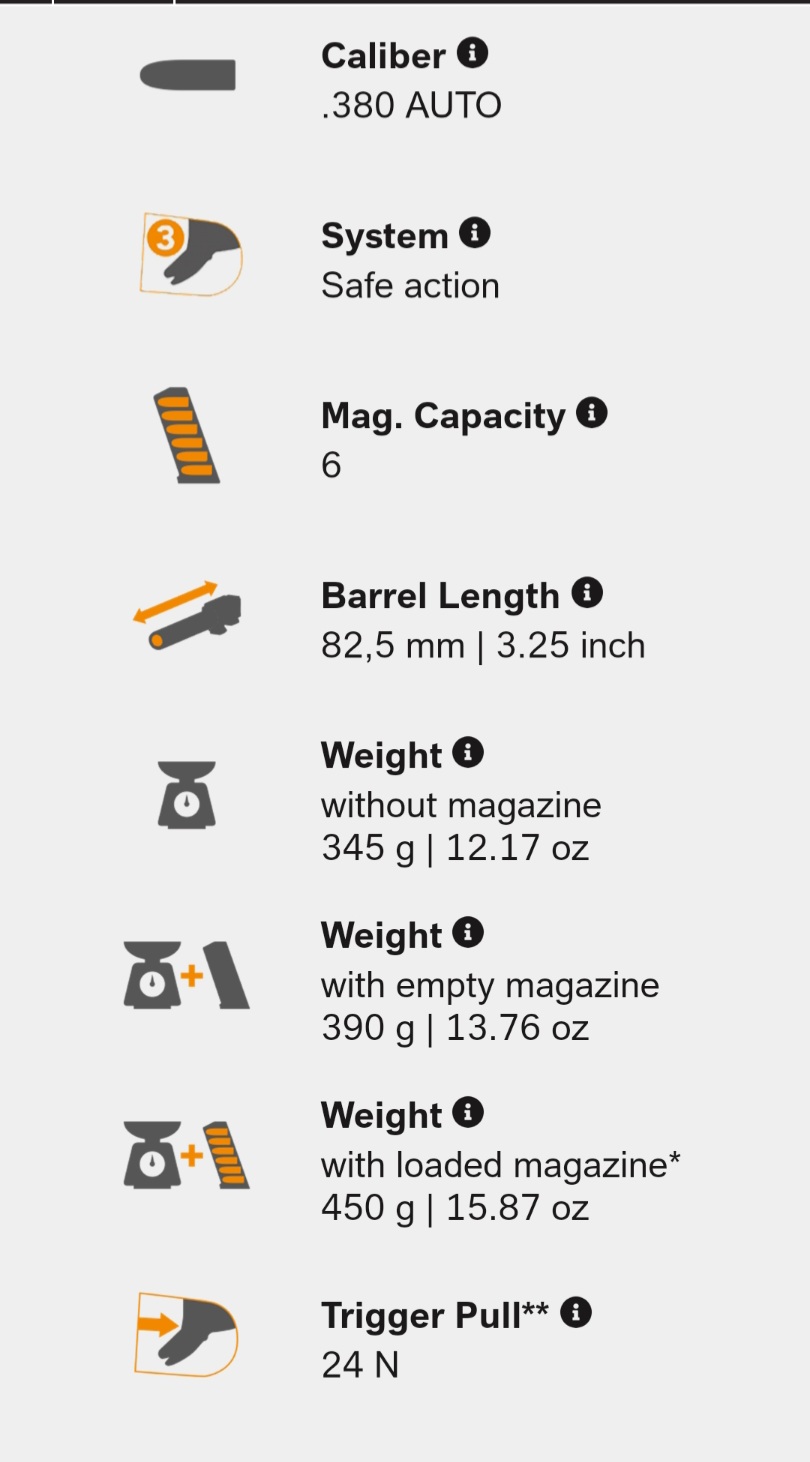Tap the info icon beside System
This screenshot has width=810, height=1462.
[x=474, y=233]
